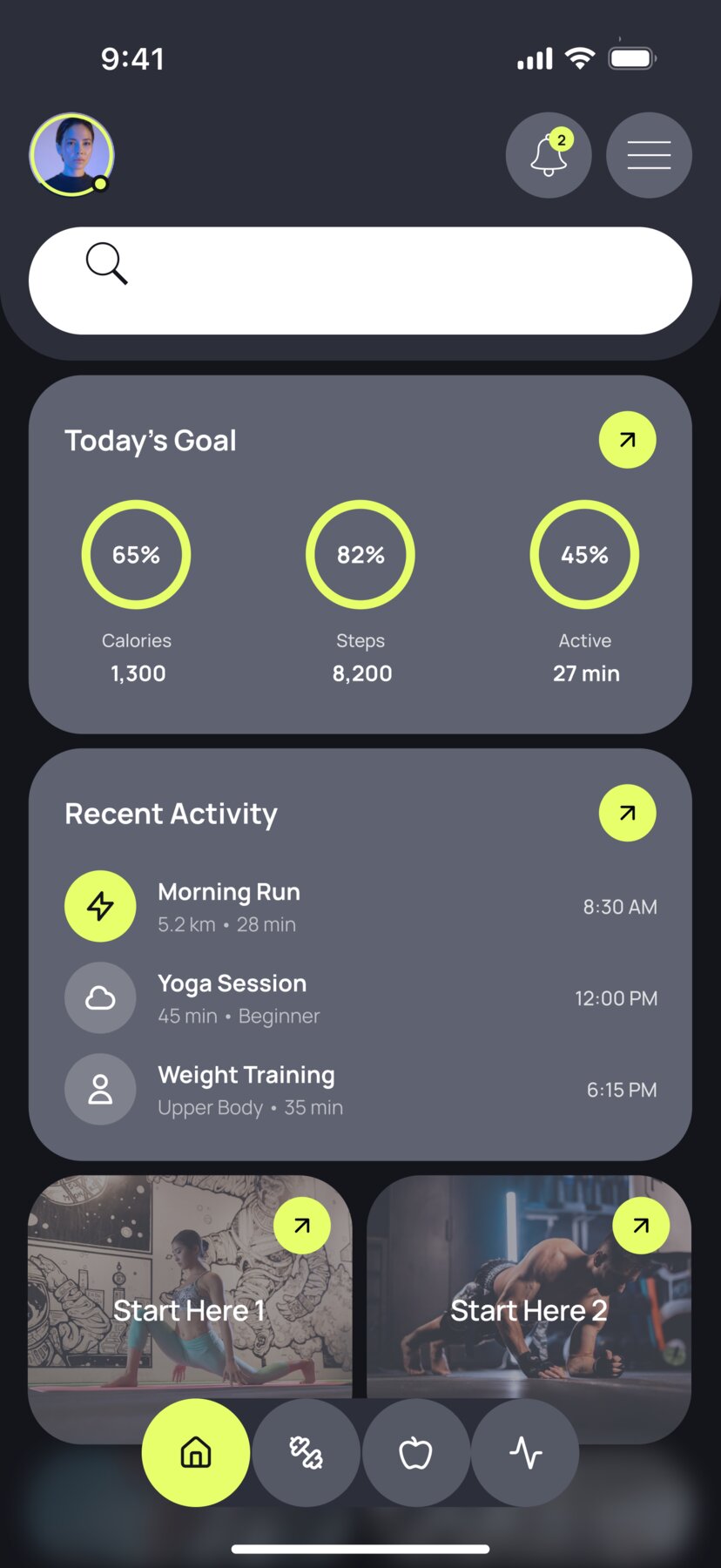Image resolution: width=721 pixels, height=1568 pixels.
Task: Open the notification bell with 2 alerts
Action: (x=549, y=154)
